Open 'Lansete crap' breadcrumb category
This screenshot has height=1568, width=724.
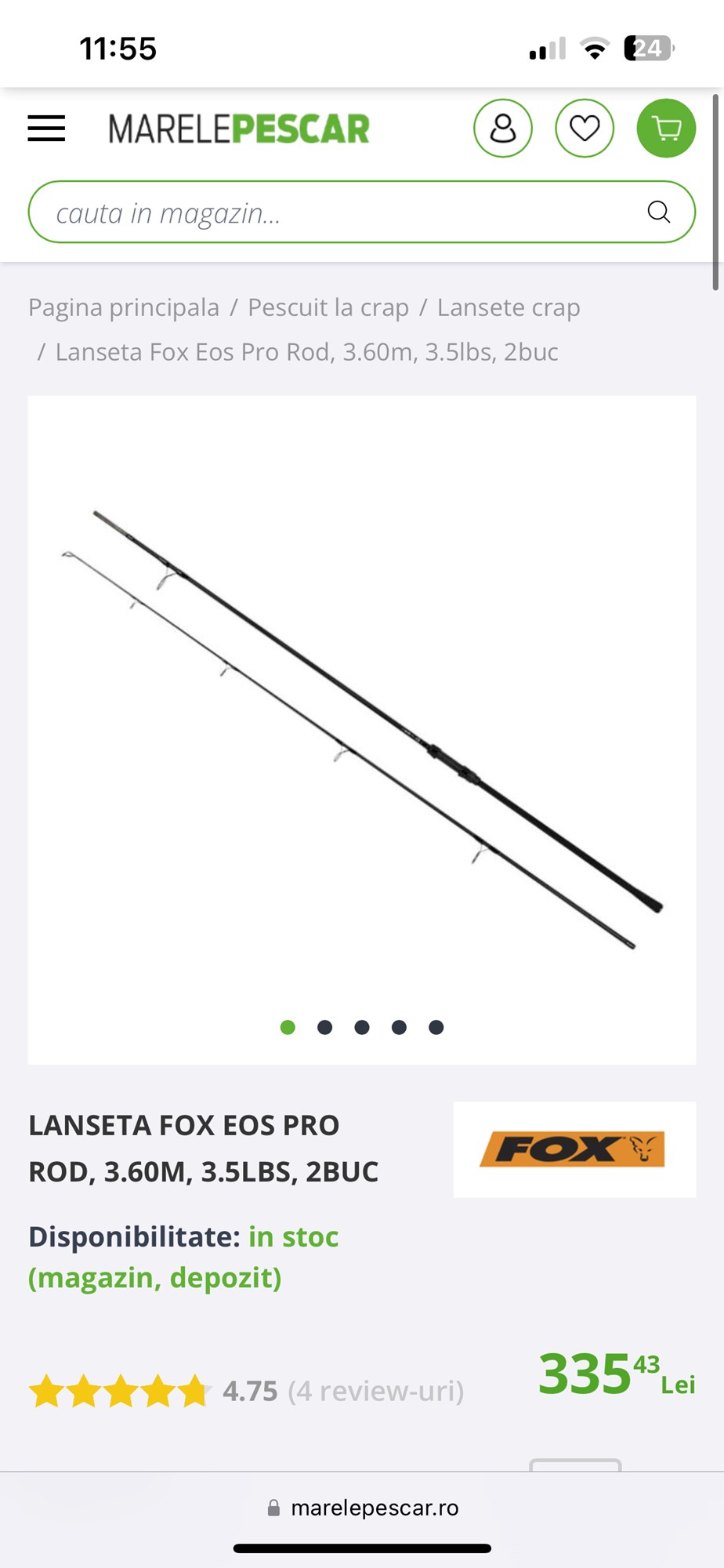pyautogui.click(x=509, y=307)
